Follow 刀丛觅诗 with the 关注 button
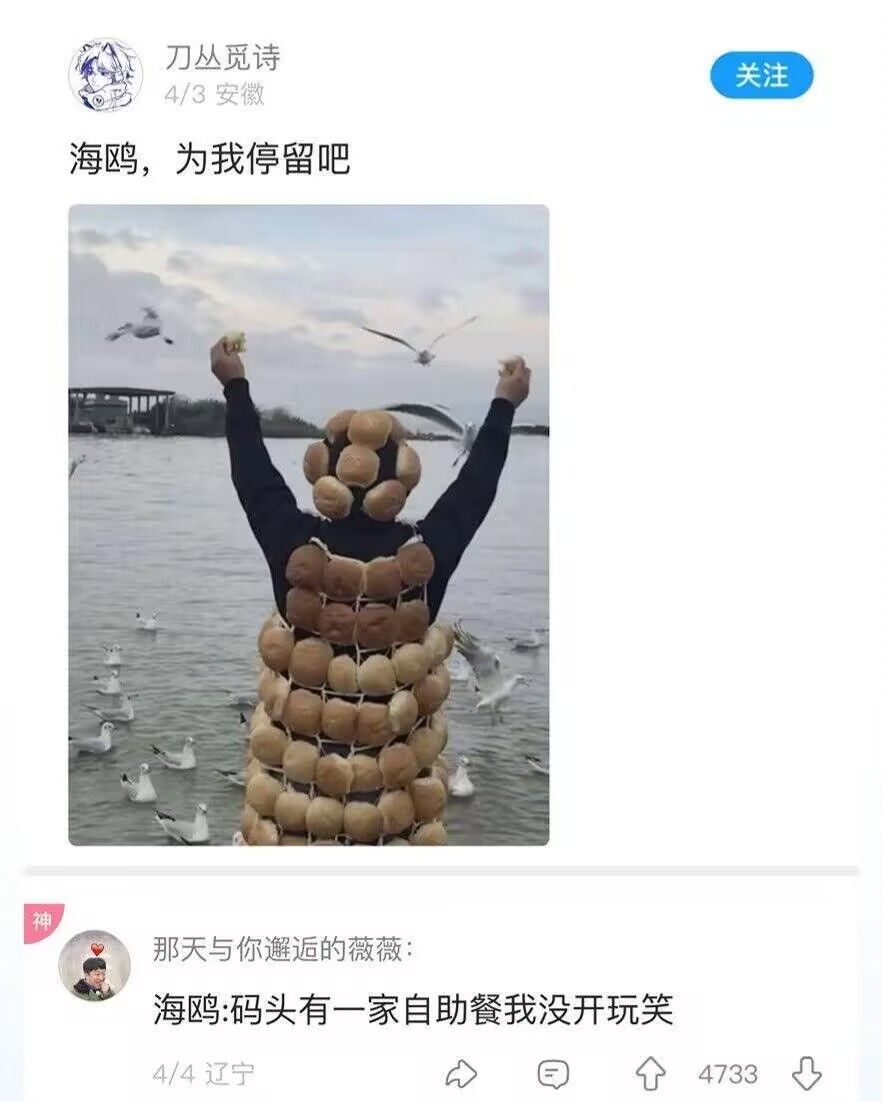Image resolution: width=882 pixels, height=1102 pixels. click(x=762, y=75)
